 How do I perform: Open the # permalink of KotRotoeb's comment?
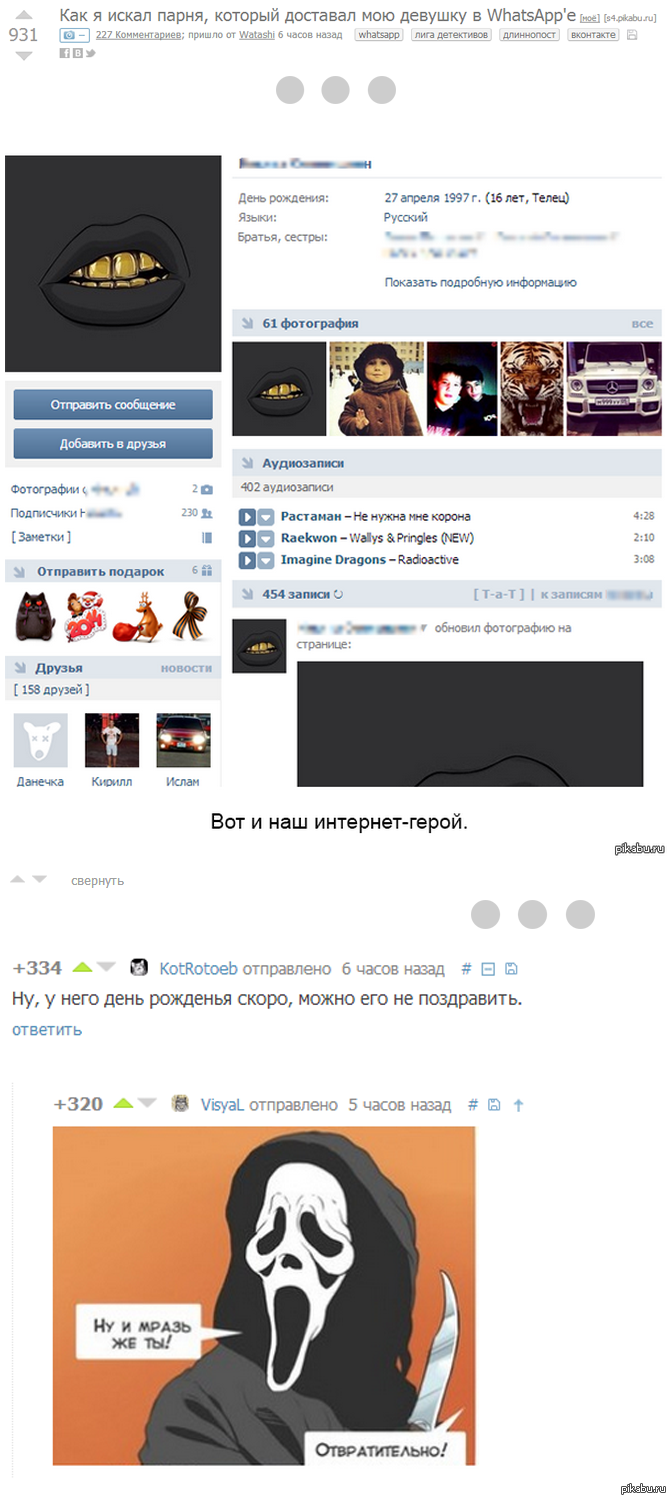(x=466, y=968)
